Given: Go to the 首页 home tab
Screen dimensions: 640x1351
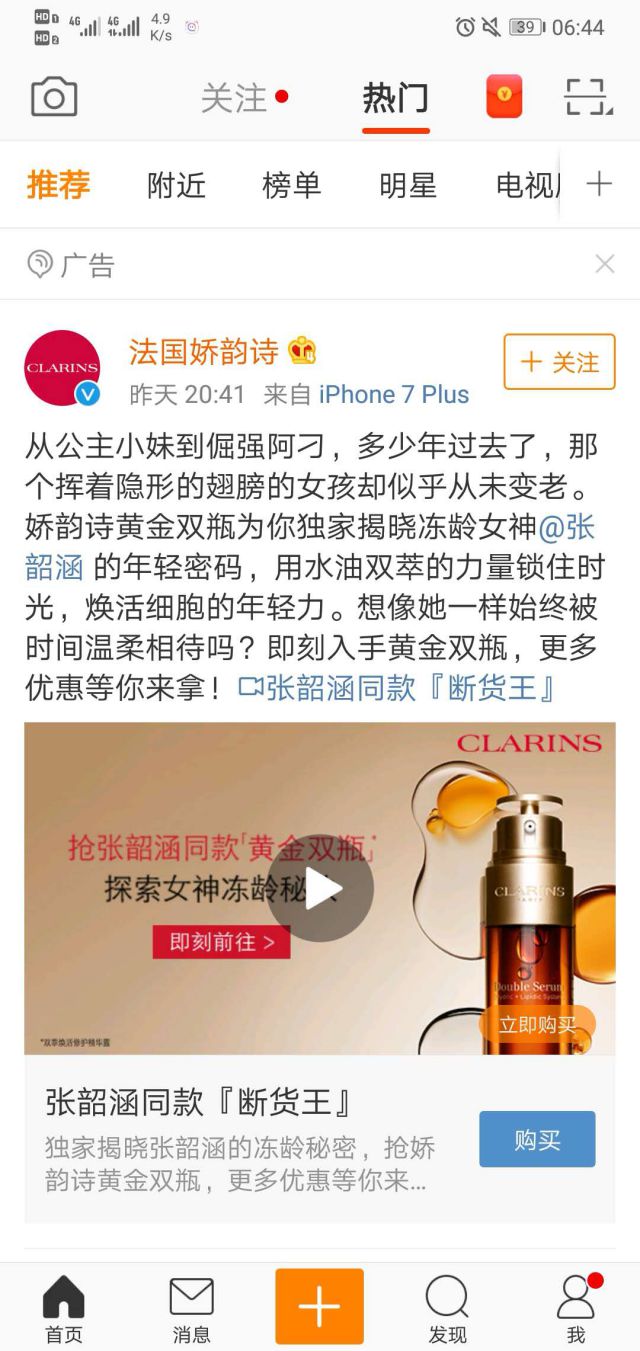Looking at the screenshot, I should (64, 1308).
